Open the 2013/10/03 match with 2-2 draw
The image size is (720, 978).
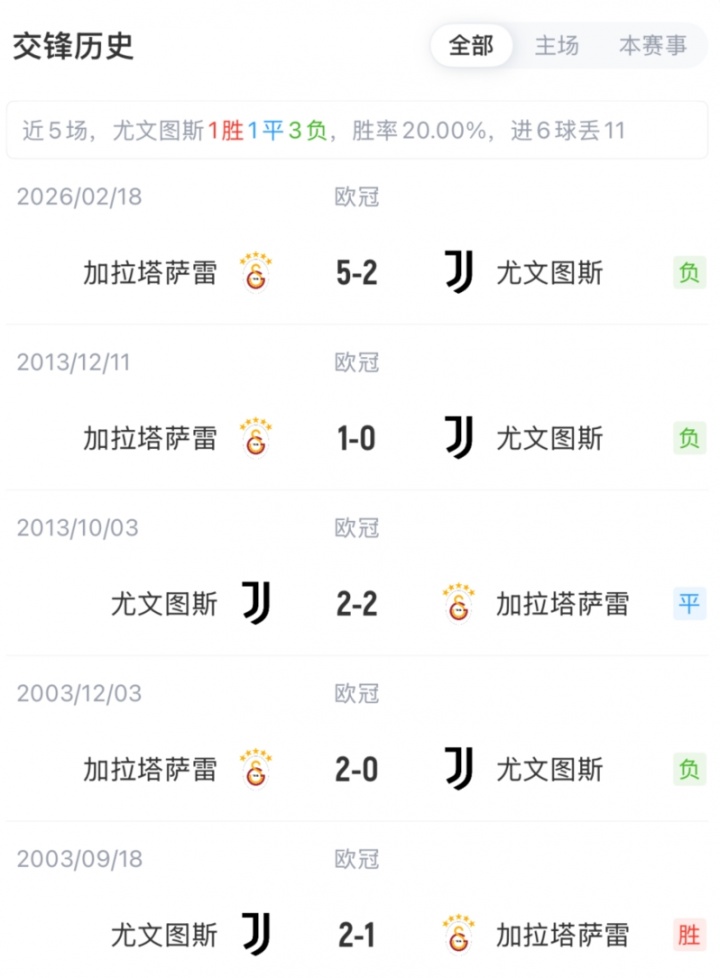(357, 604)
